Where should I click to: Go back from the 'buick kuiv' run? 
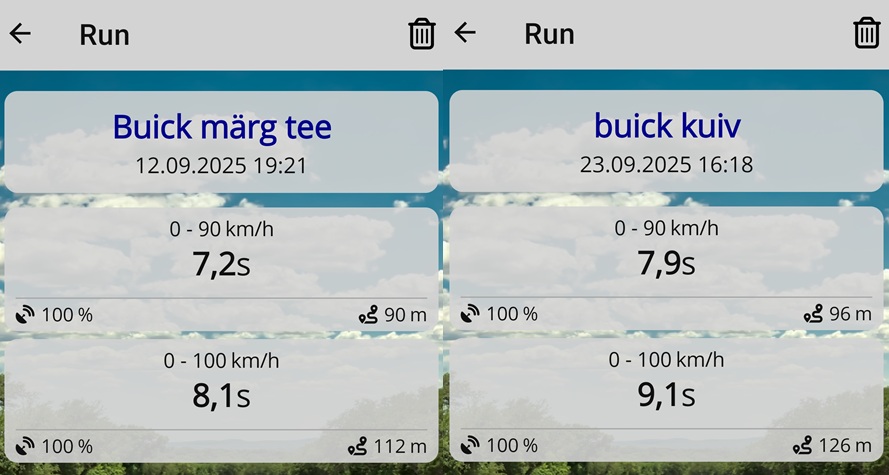[x=465, y=33]
